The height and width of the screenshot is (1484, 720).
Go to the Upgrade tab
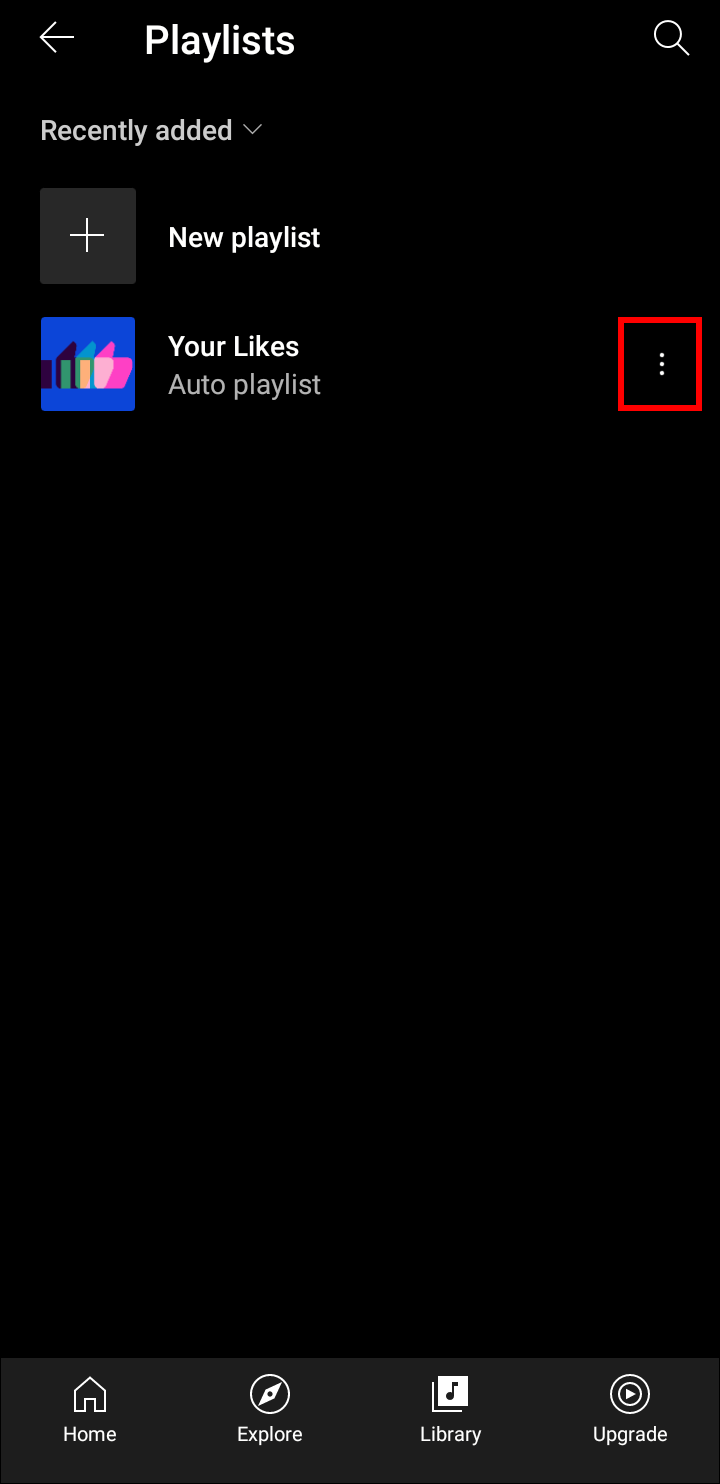tap(630, 1410)
